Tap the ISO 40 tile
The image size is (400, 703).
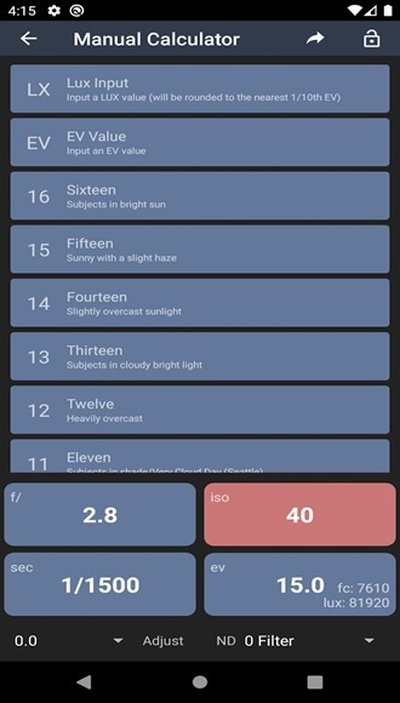click(300, 514)
